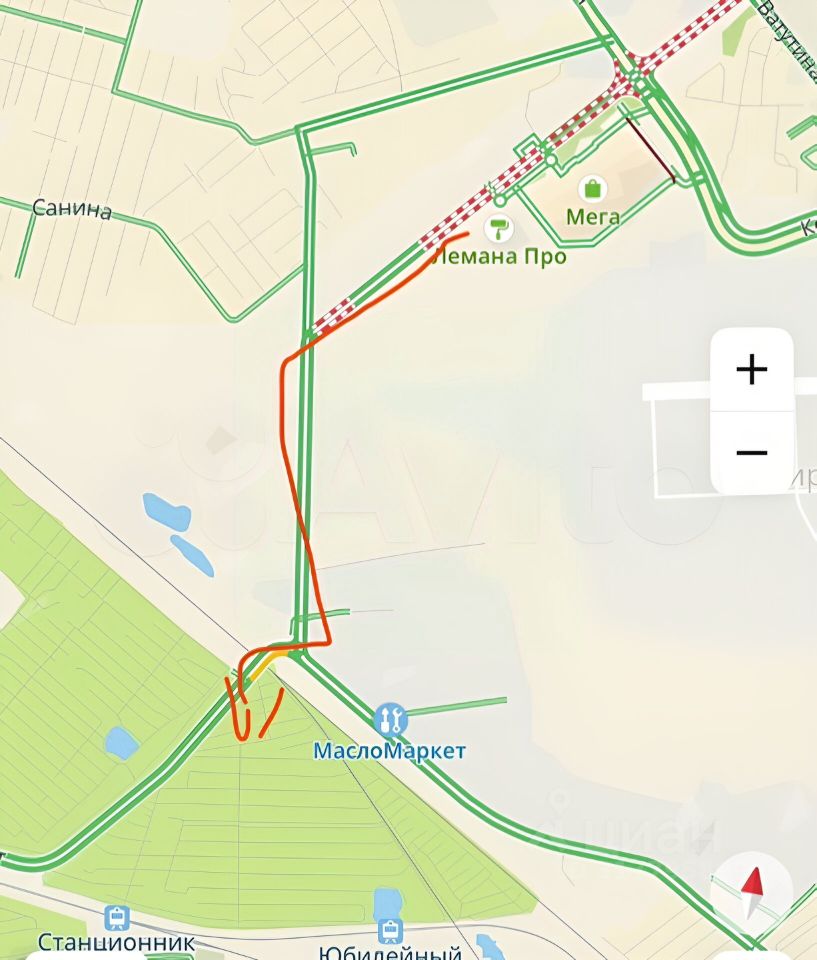Select the Станционник transit stop
The width and height of the screenshot is (817, 960).
point(117,917)
